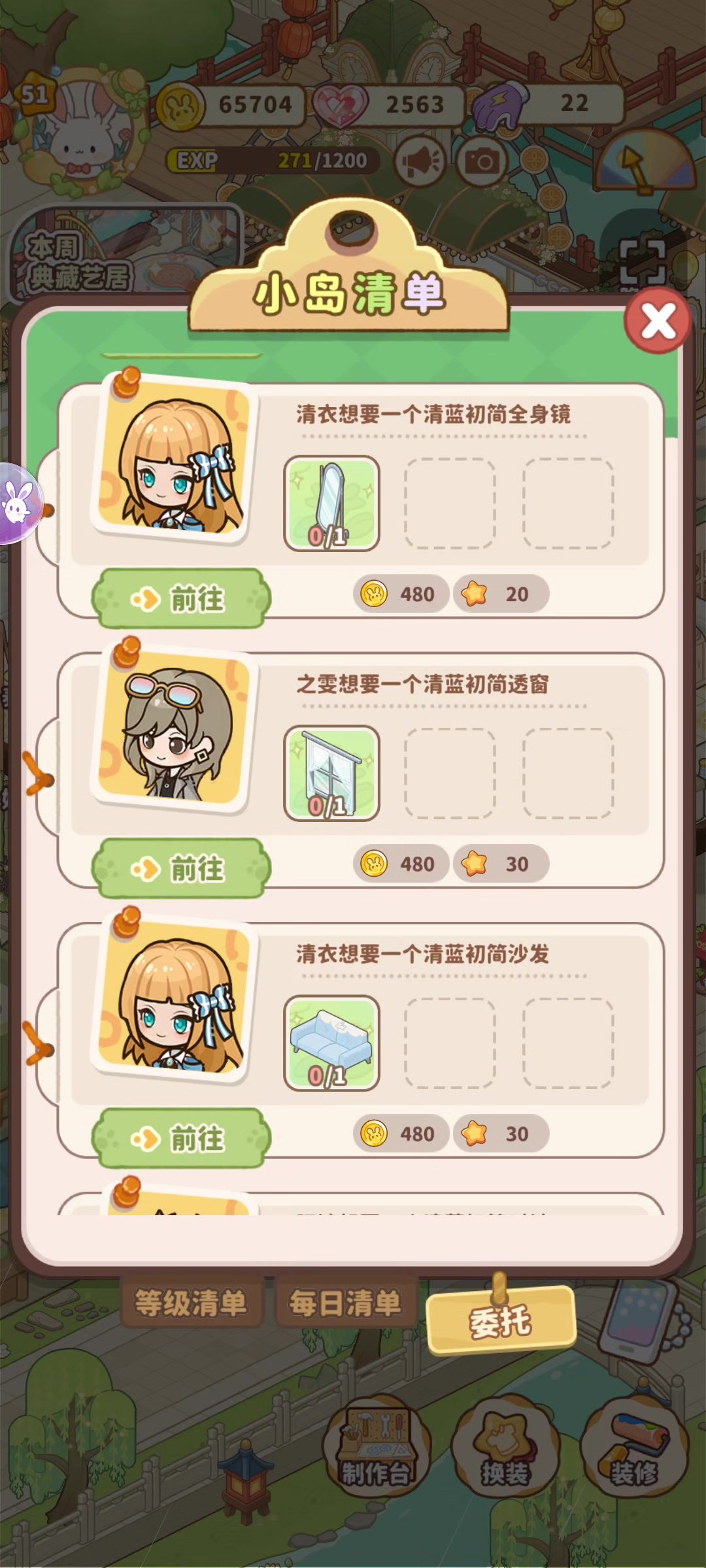The height and width of the screenshot is (1568, 706).
Task: Tap the floating purple bunny bubble
Action: 18,503
